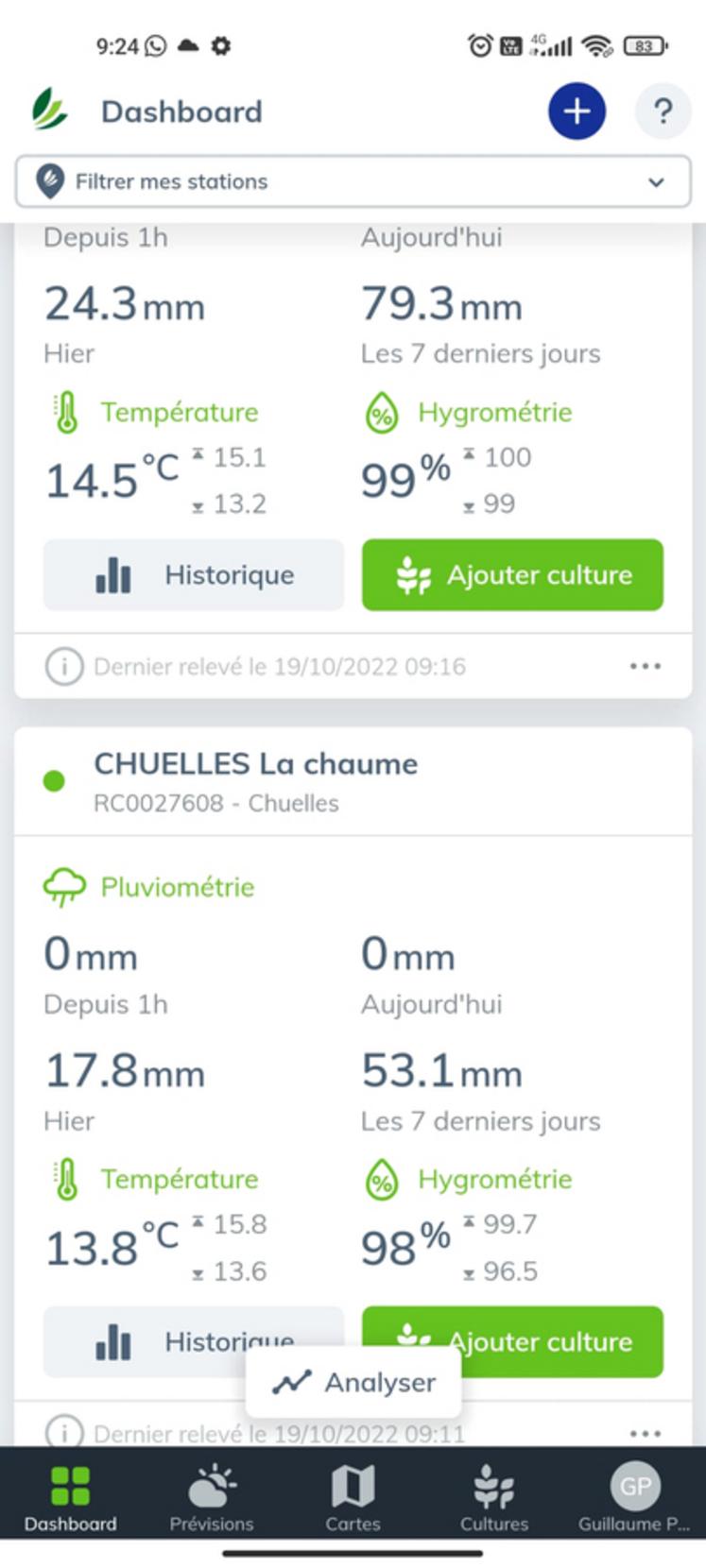Image resolution: width=706 pixels, height=1568 pixels.
Task: Open the help question mark icon
Action: [663, 111]
